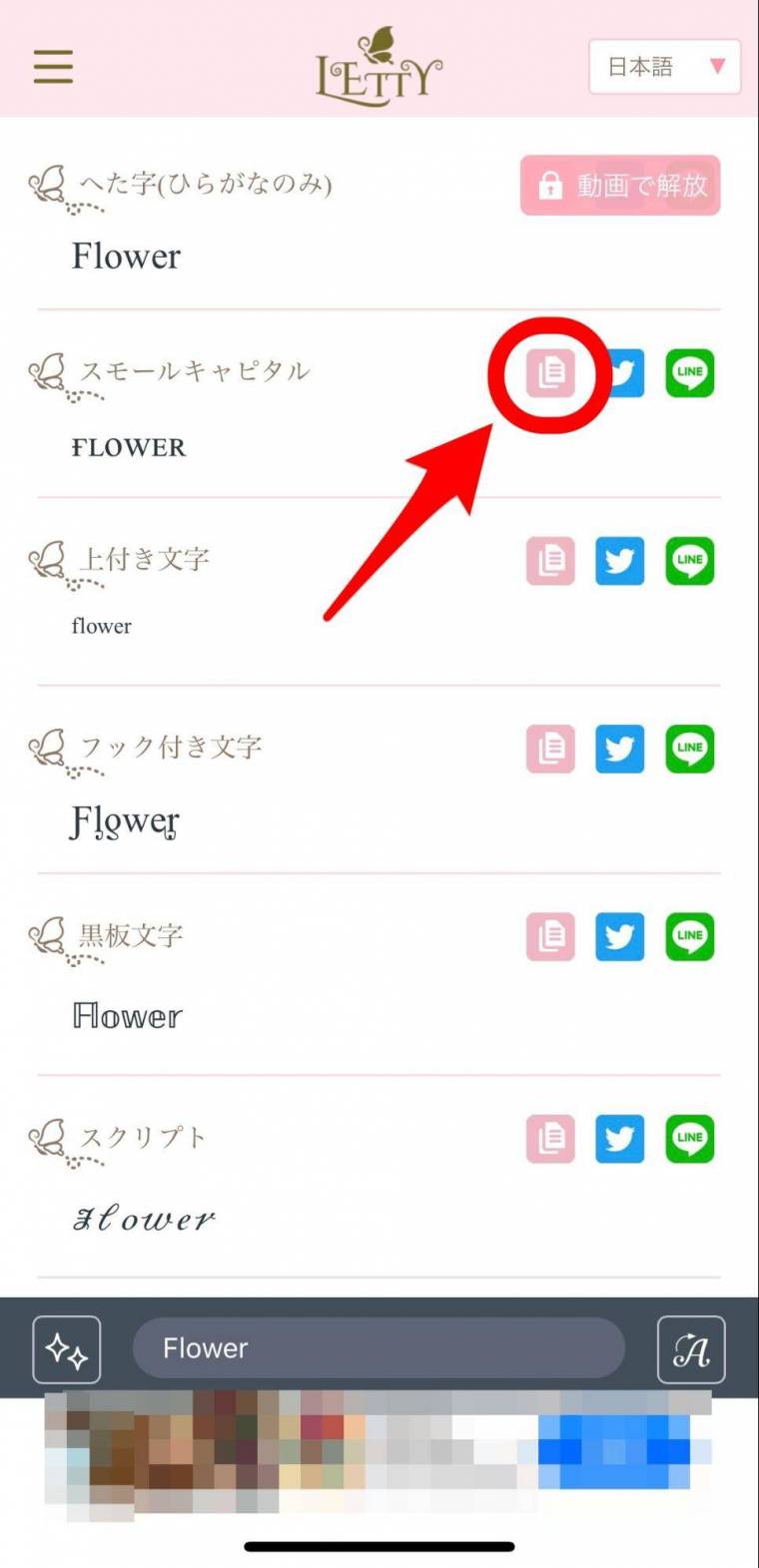Share スクリプト text on Twitter
The image size is (759, 1568).
(x=620, y=1139)
